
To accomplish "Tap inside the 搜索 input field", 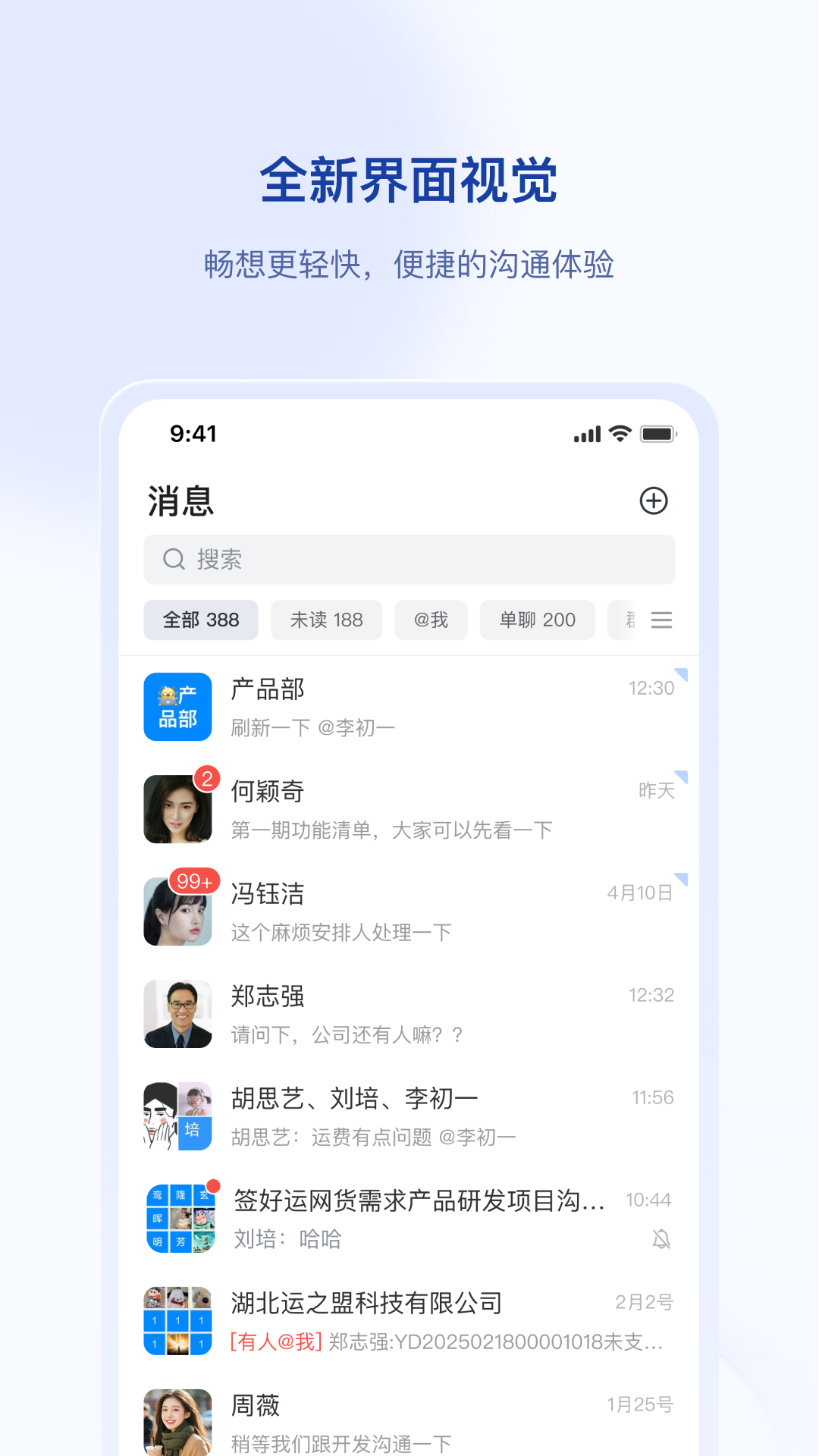I will click(409, 560).
